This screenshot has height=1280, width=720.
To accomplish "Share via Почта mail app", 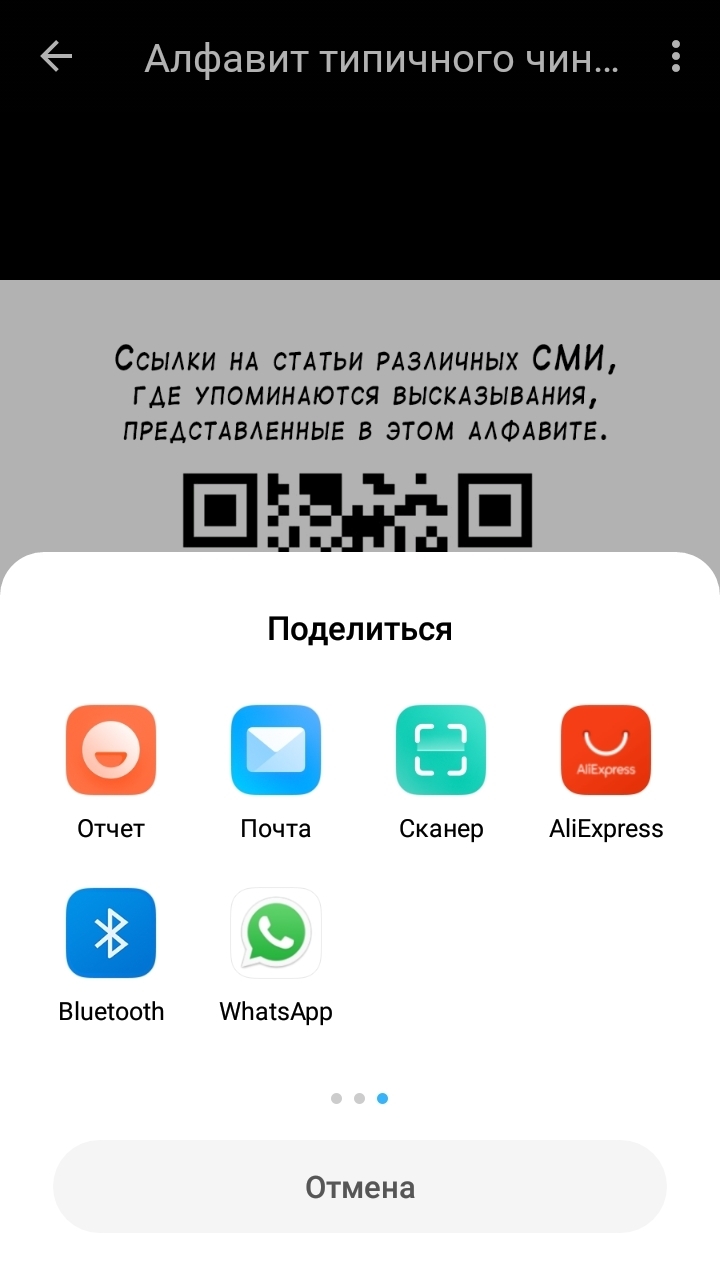I will pyautogui.click(x=276, y=750).
